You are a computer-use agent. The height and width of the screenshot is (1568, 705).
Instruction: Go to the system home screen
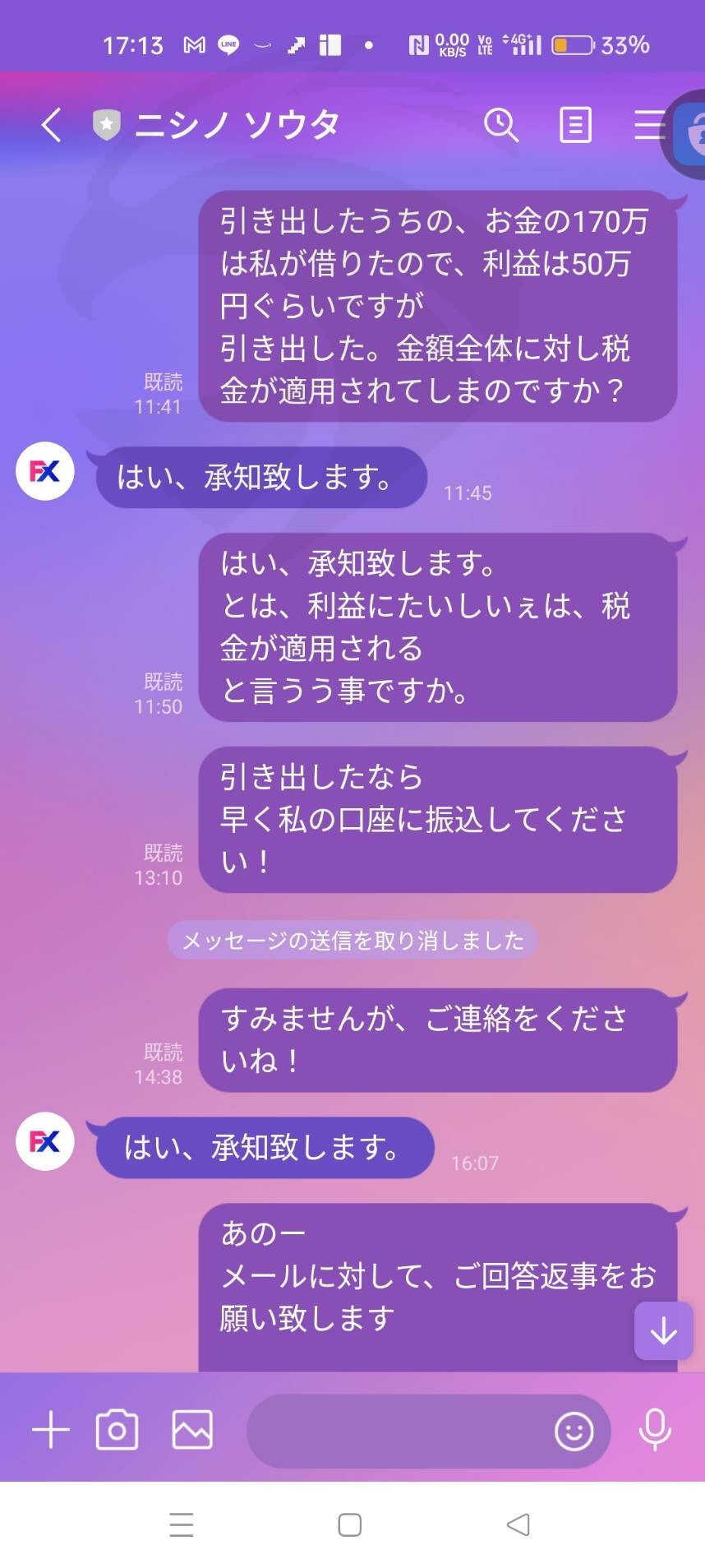pos(350,1525)
